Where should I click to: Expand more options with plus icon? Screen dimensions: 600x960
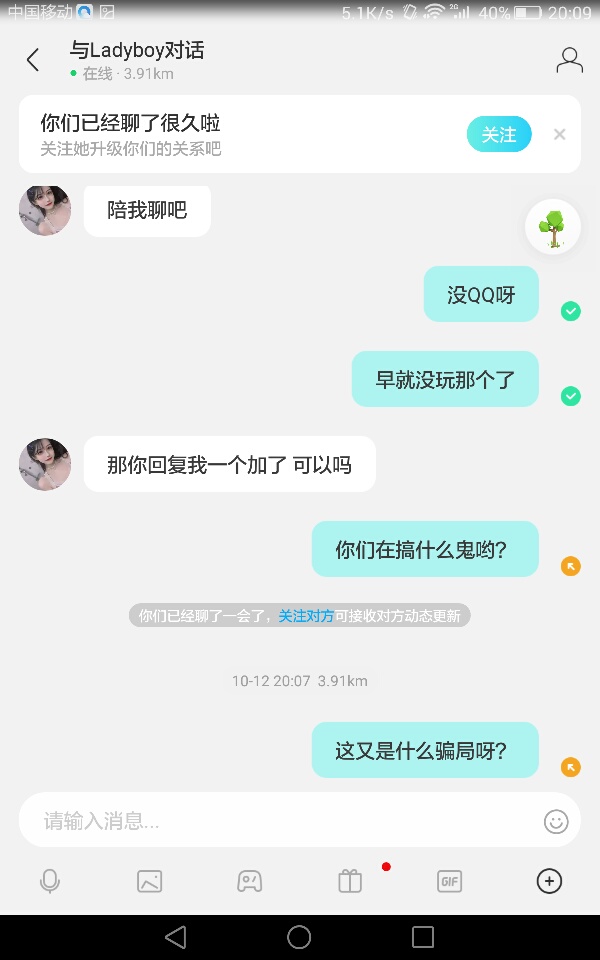tap(549, 881)
